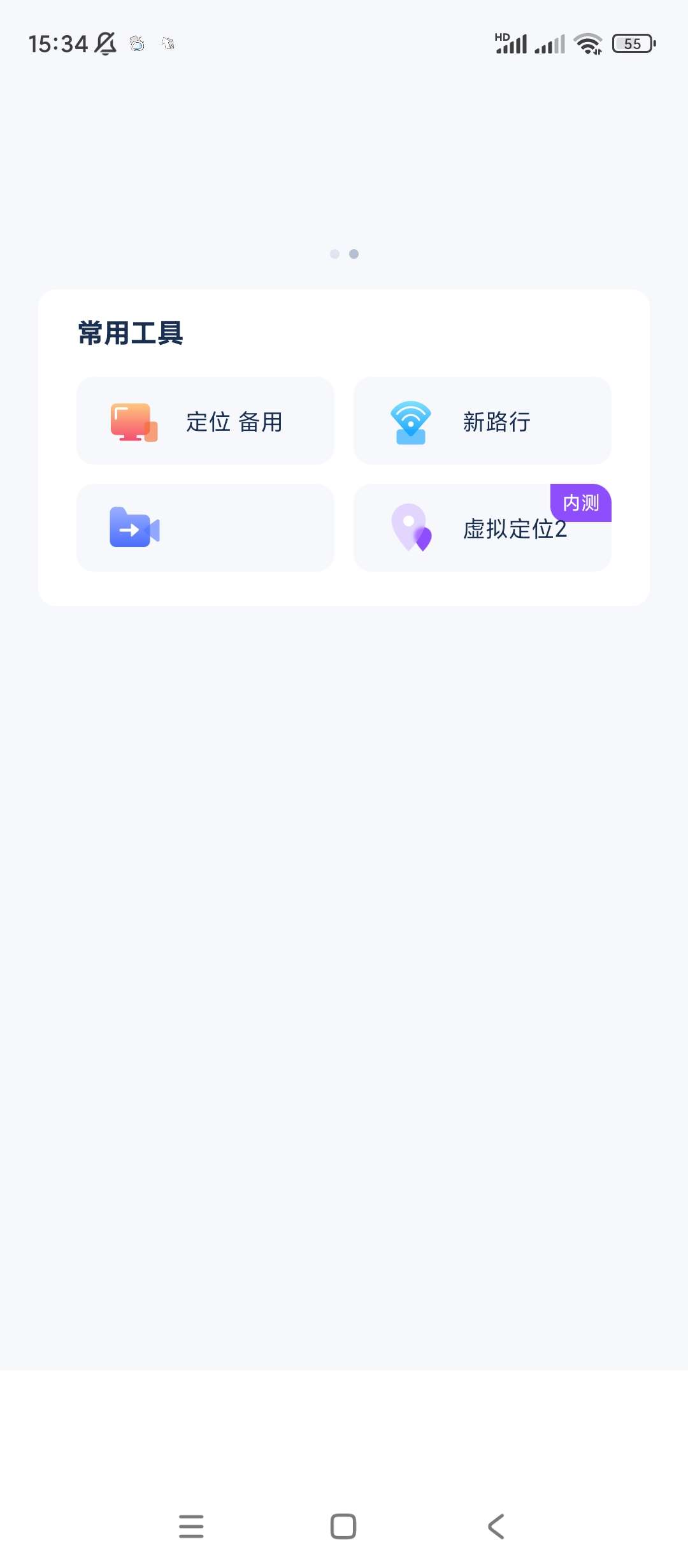688x1568 pixels.
Task: Launch the 新路行 tool
Action: click(x=482, y=421)
